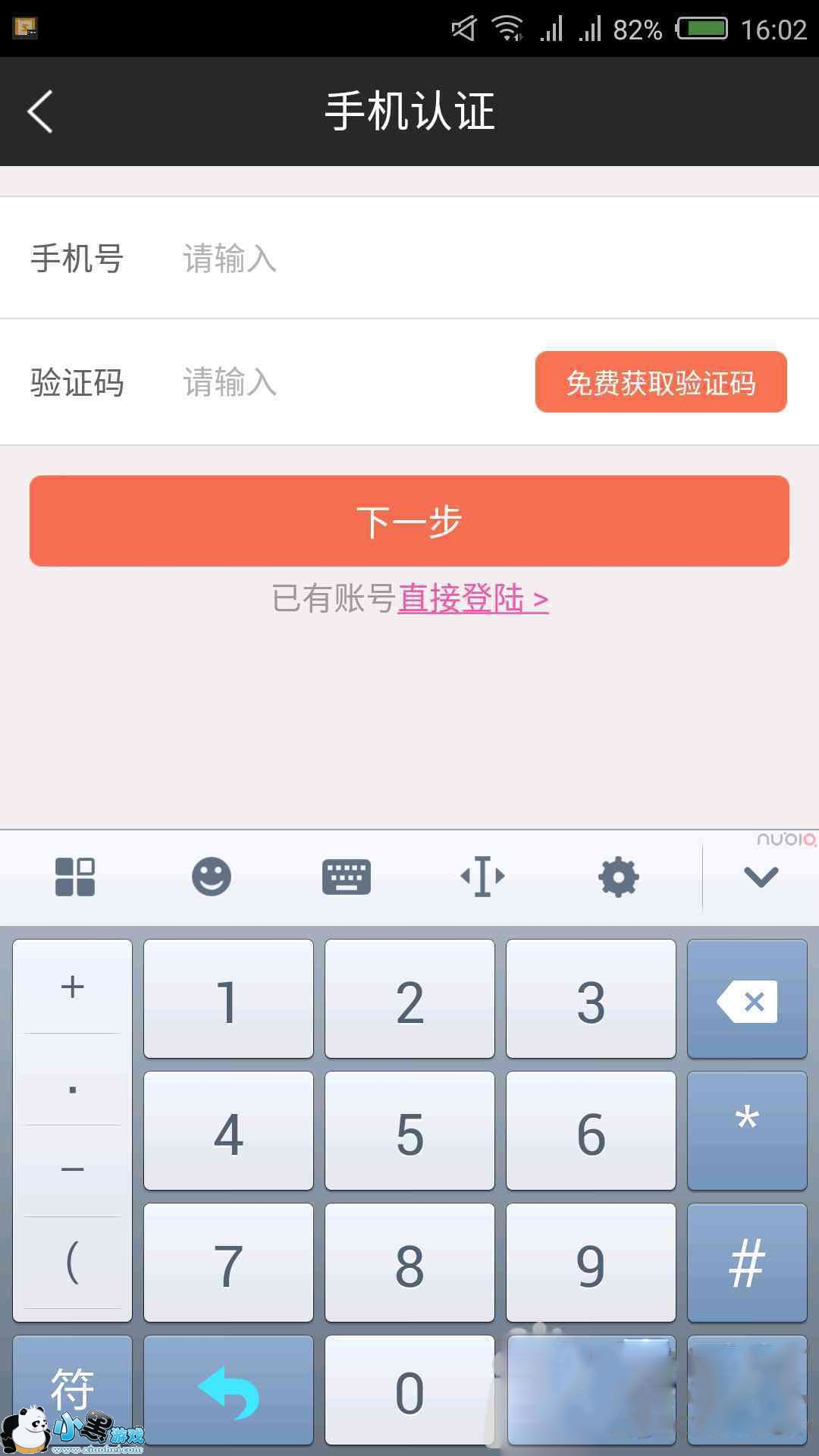The image size is (819, 1456).
Task: Type digit 9 on the keypad
Action: [x=591, y=1263]
